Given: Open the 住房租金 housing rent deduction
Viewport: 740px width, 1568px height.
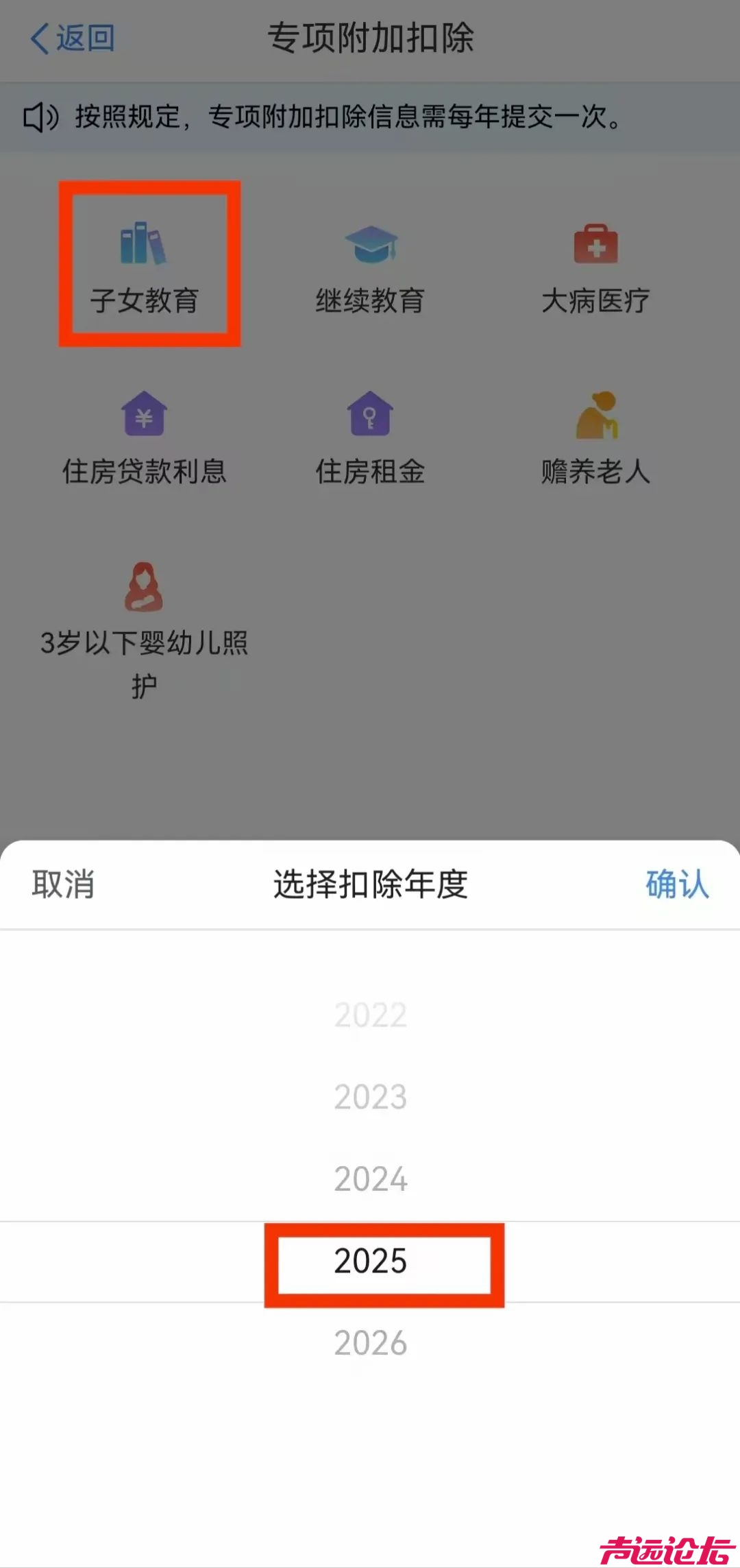Looking at the screenshot, I should click(x=370, y=439).
